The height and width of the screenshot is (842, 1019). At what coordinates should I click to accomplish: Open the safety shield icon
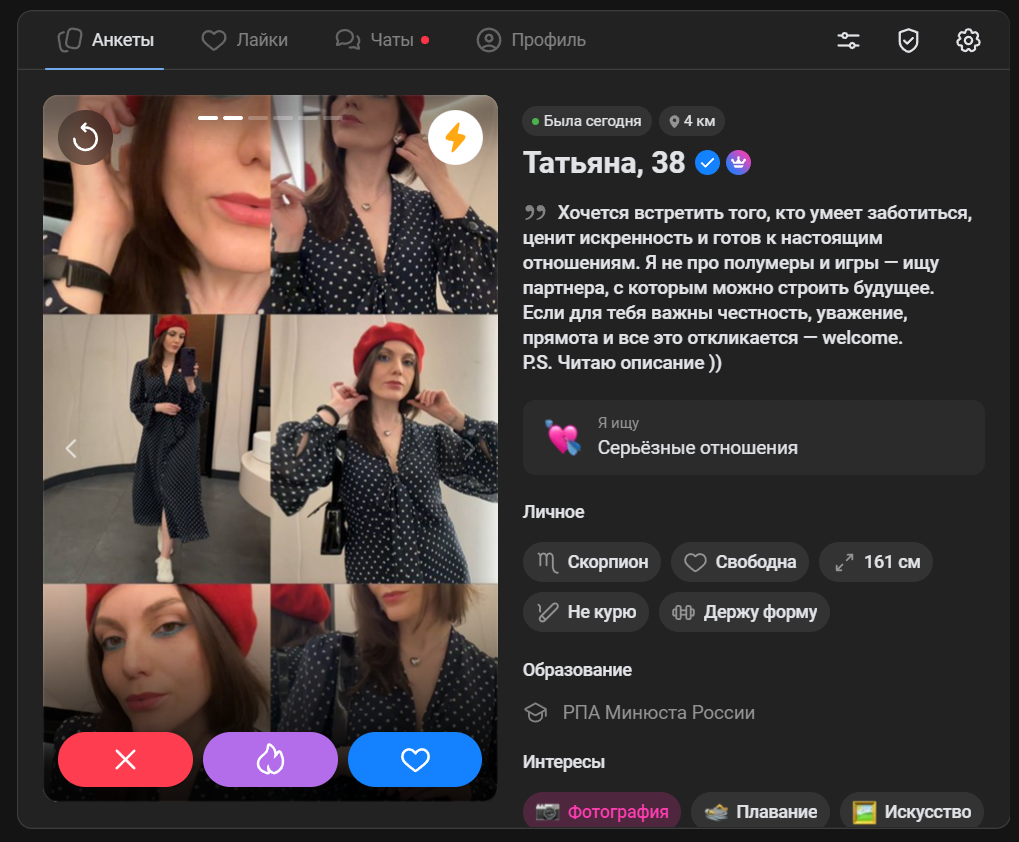pyautogui.click(x=908, y=40)
